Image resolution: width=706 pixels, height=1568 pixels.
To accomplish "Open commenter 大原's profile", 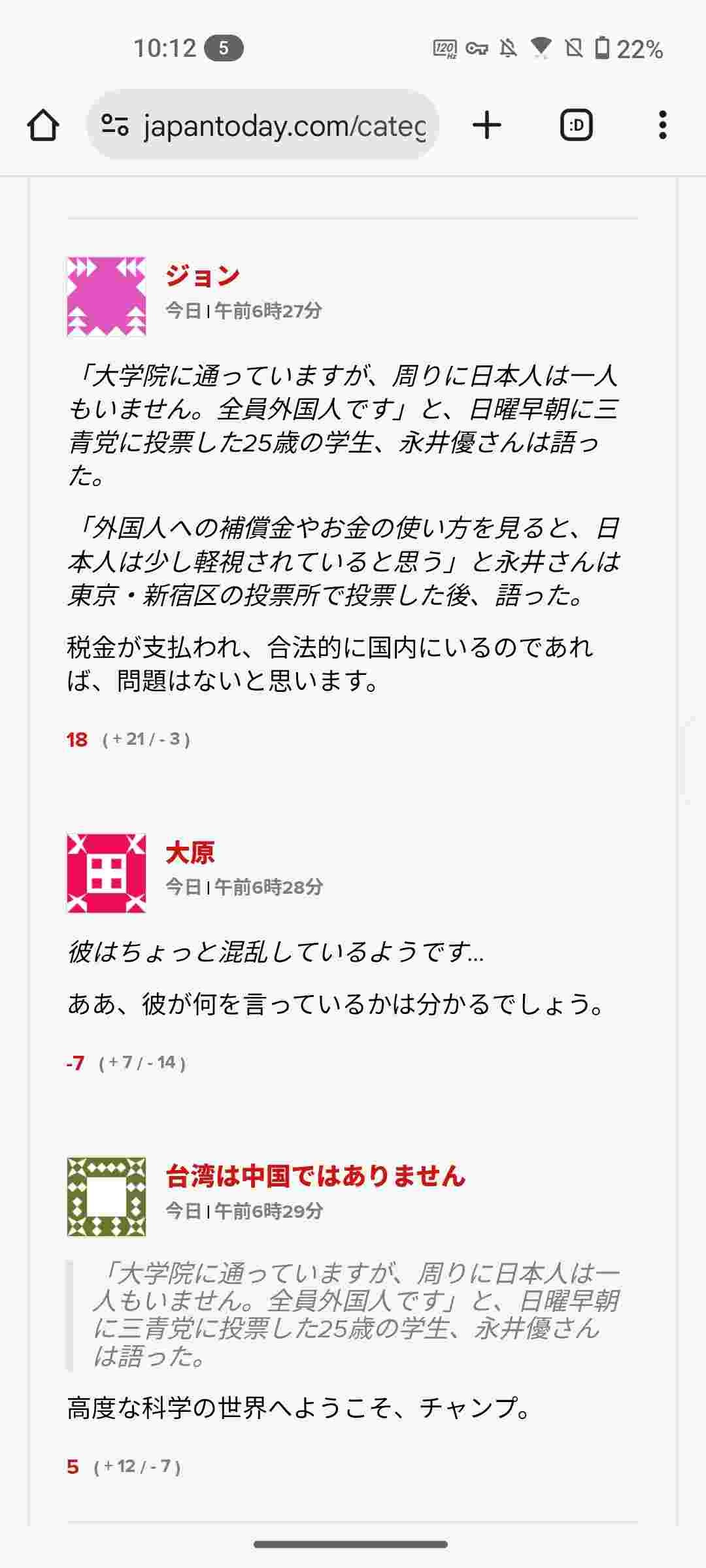I will coord(190,853).
